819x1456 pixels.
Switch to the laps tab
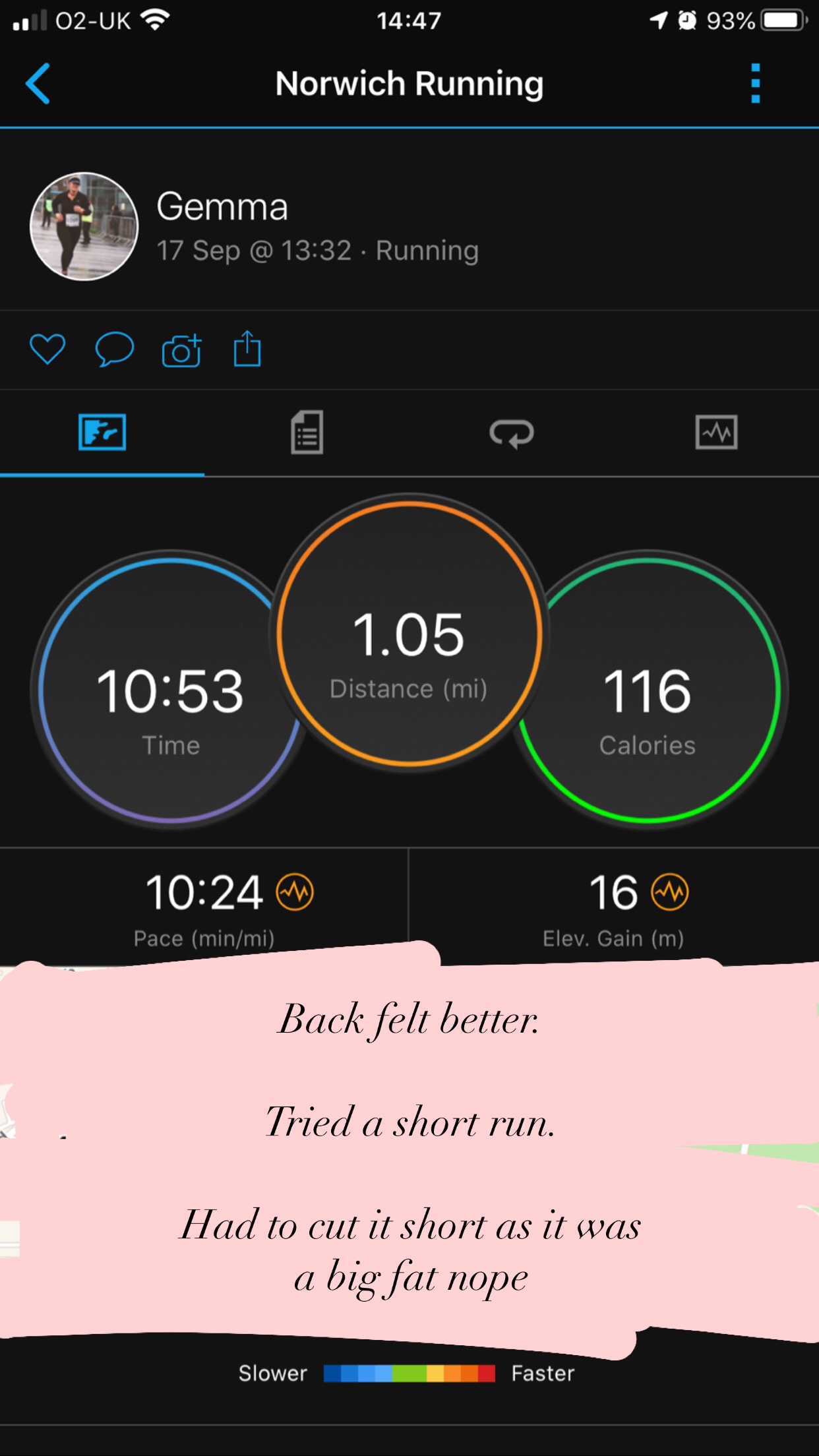(512, 433)
